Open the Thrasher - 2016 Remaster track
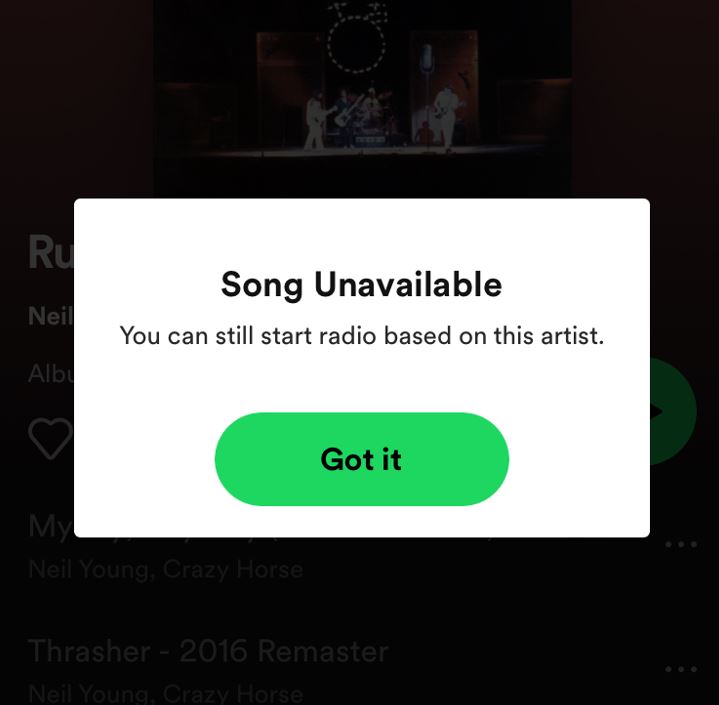719x705 pixels. click(208, 652)
